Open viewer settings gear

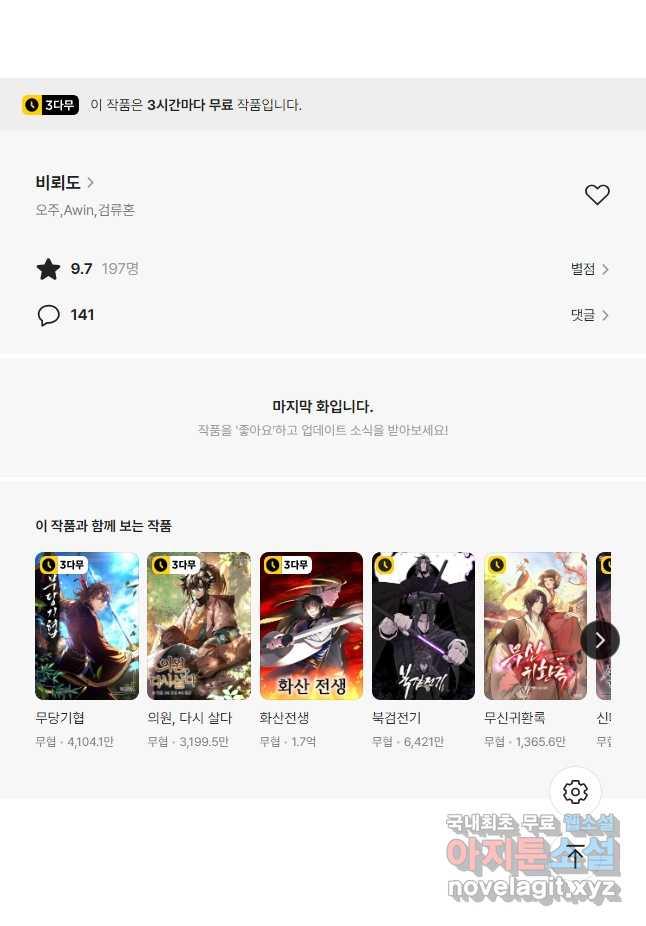coord(575,792)
